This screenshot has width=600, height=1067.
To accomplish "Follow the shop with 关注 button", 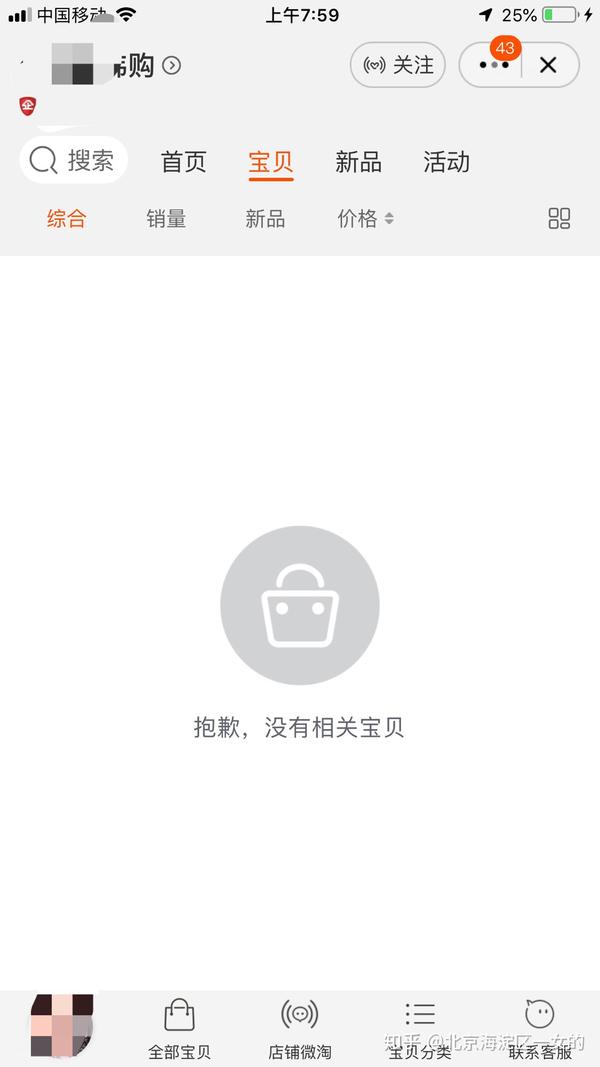I will [x=398, y=65].
